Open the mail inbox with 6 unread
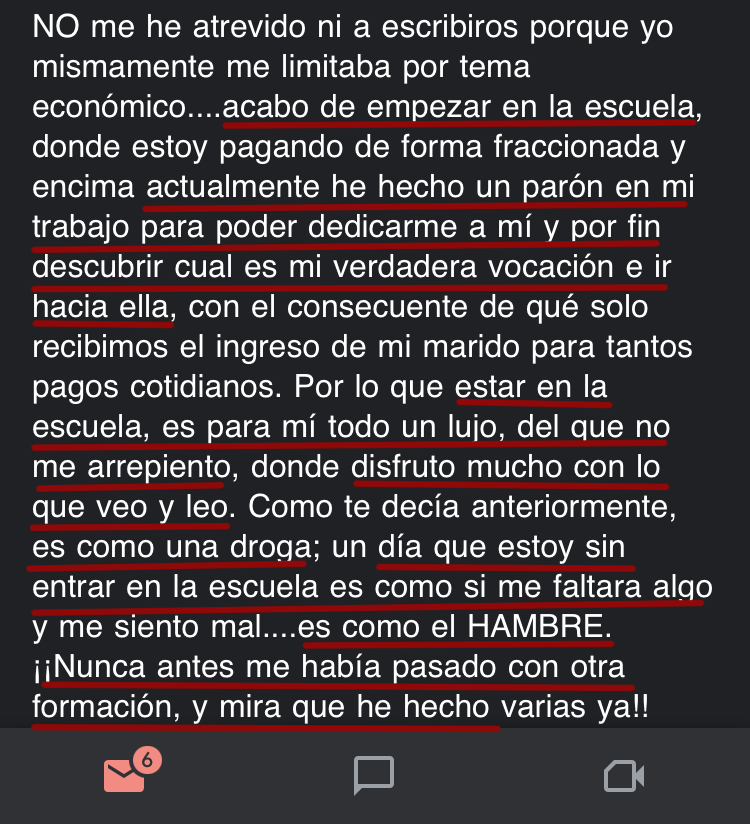 126,776
